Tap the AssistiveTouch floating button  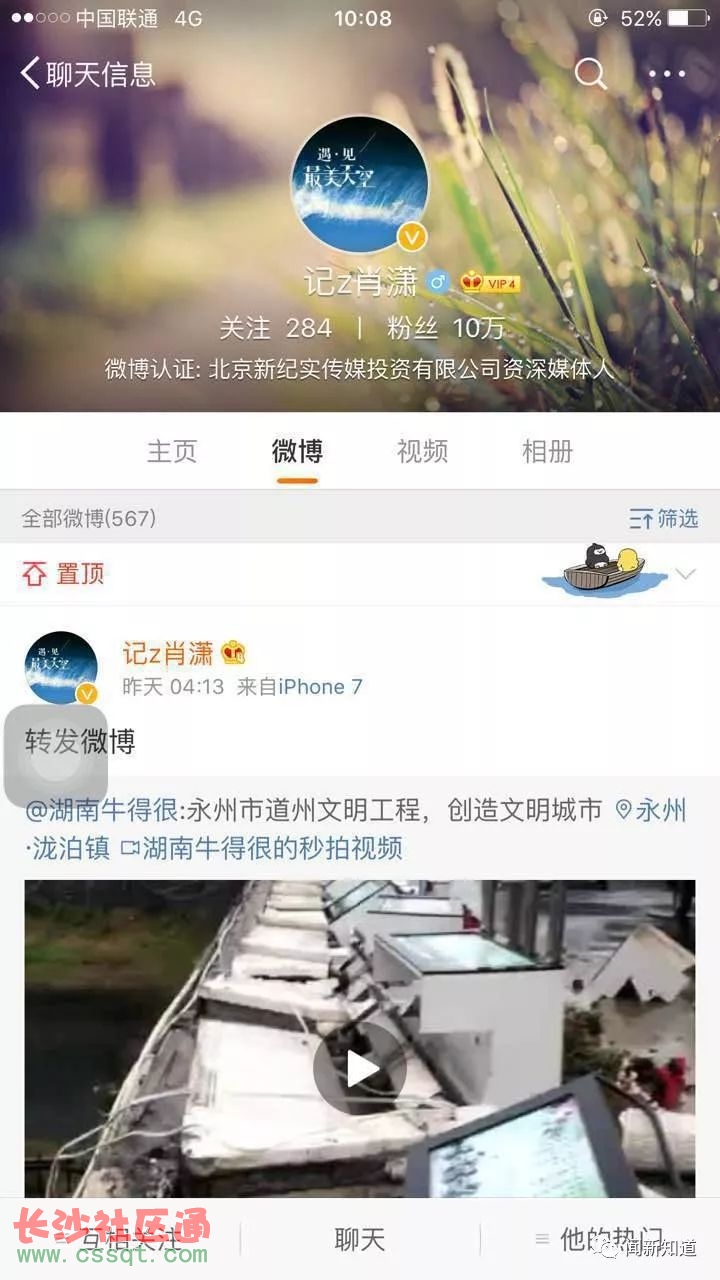tap(56, 756)
